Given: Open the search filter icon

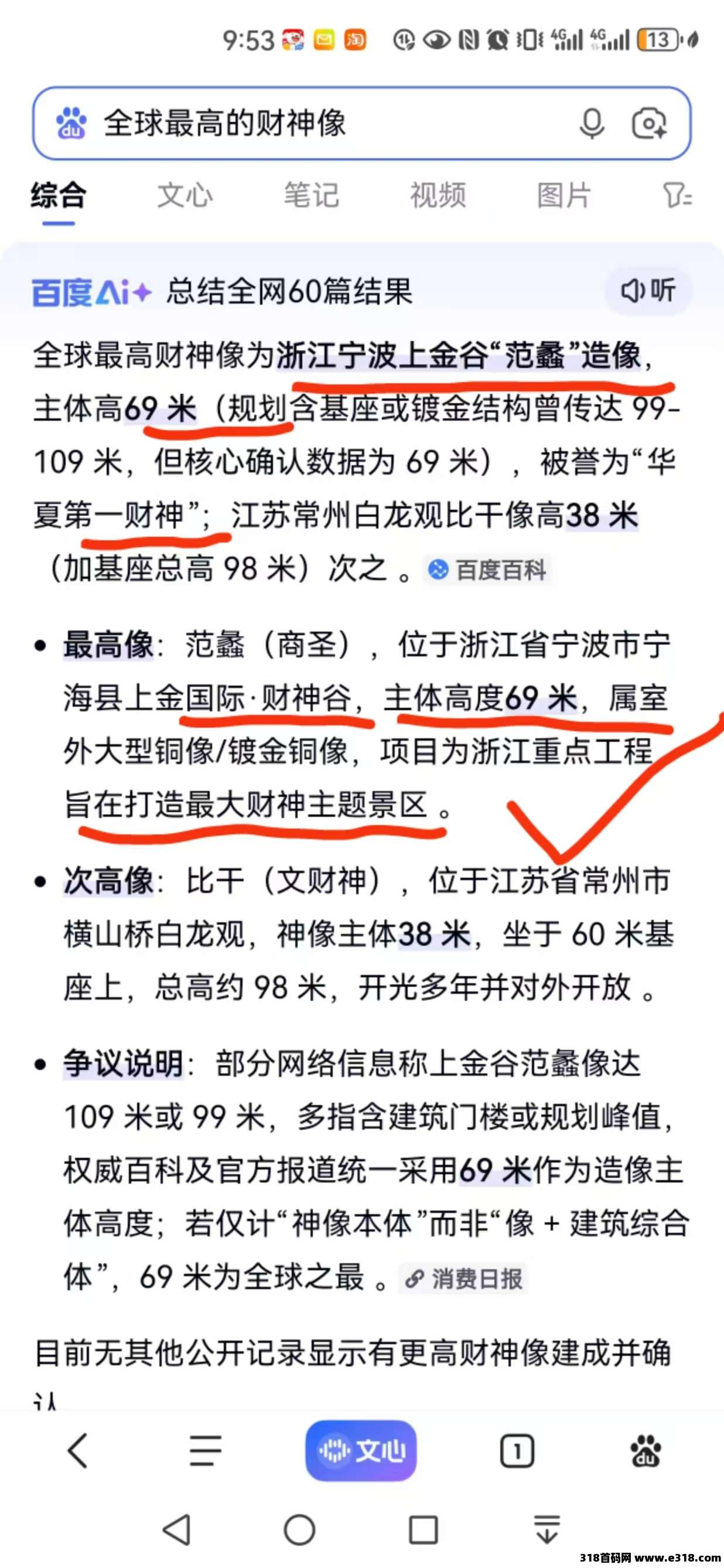Looking at the screenshot, I should 677,196.
